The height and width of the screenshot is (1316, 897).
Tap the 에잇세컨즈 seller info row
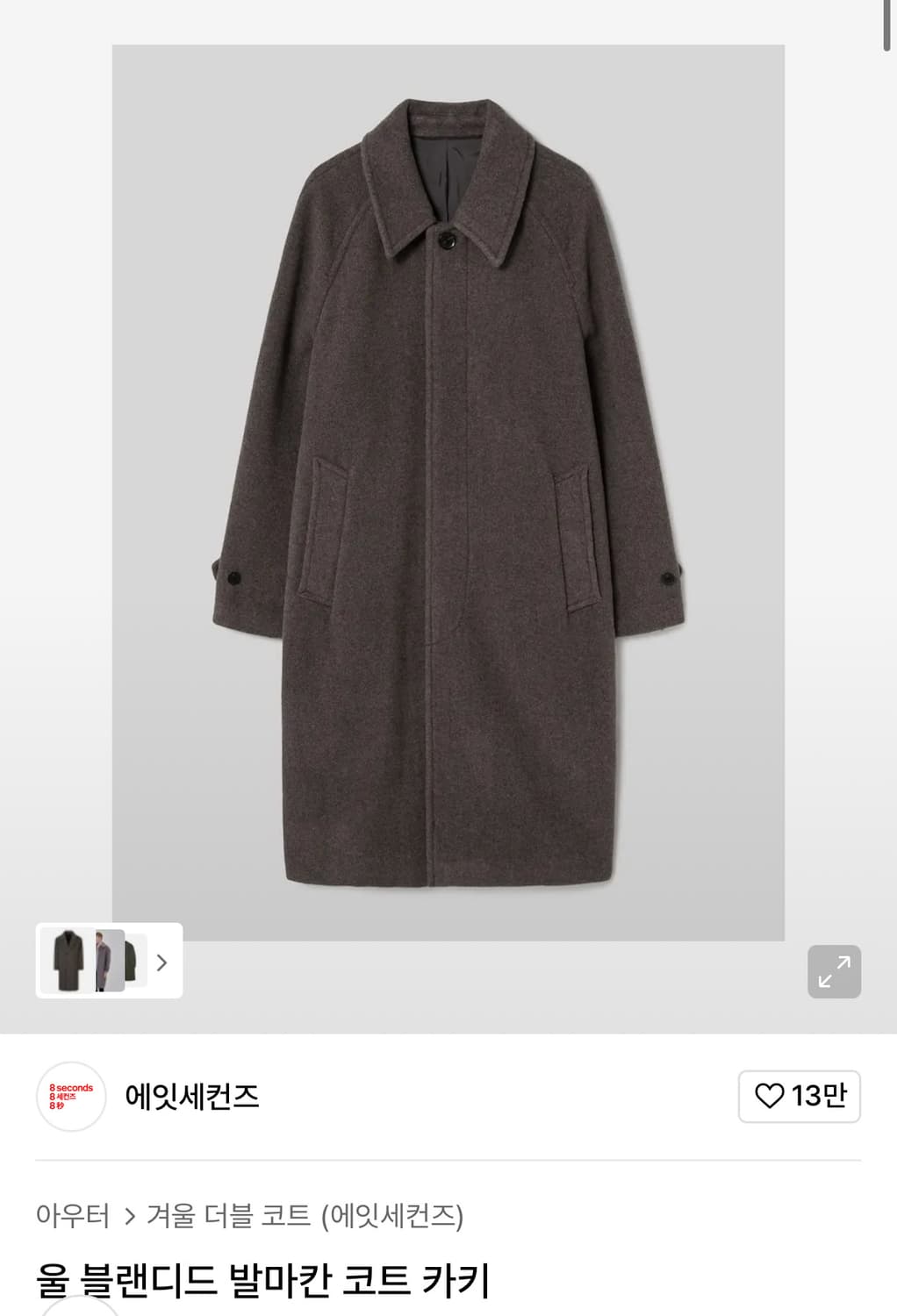[x=189, y=1096]
